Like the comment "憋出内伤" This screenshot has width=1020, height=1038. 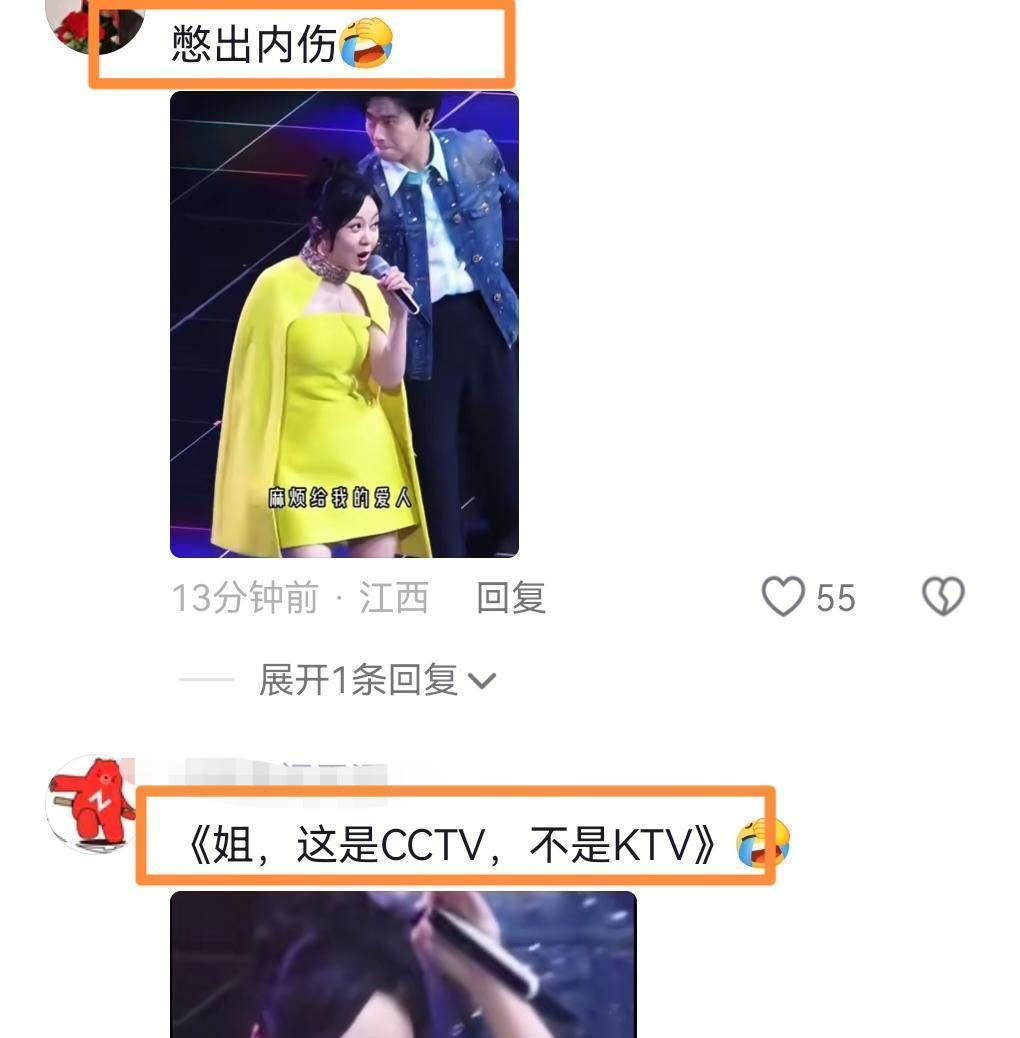pyautogui.click(x=783, y=597)
